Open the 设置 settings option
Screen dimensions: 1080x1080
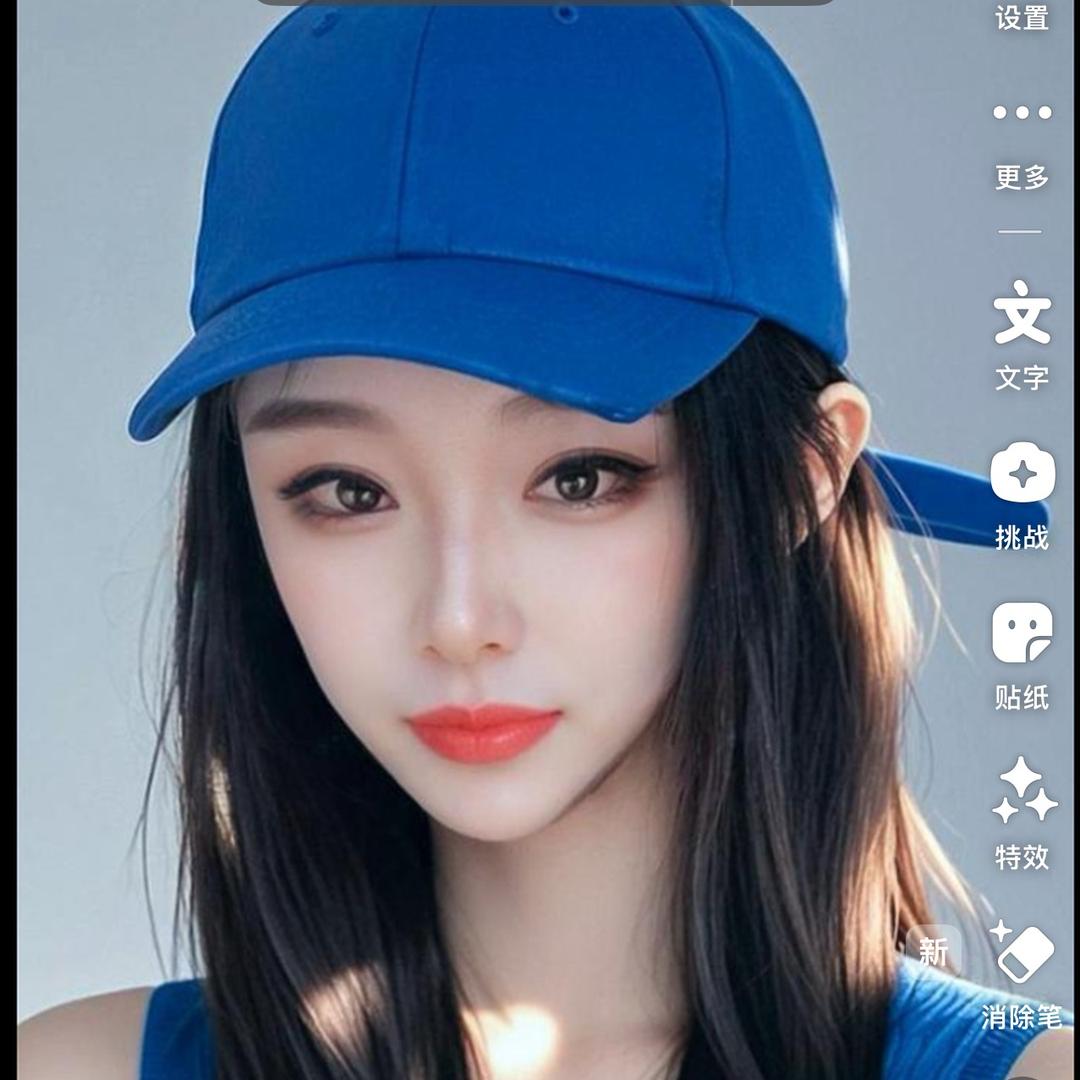point(1021,18)
